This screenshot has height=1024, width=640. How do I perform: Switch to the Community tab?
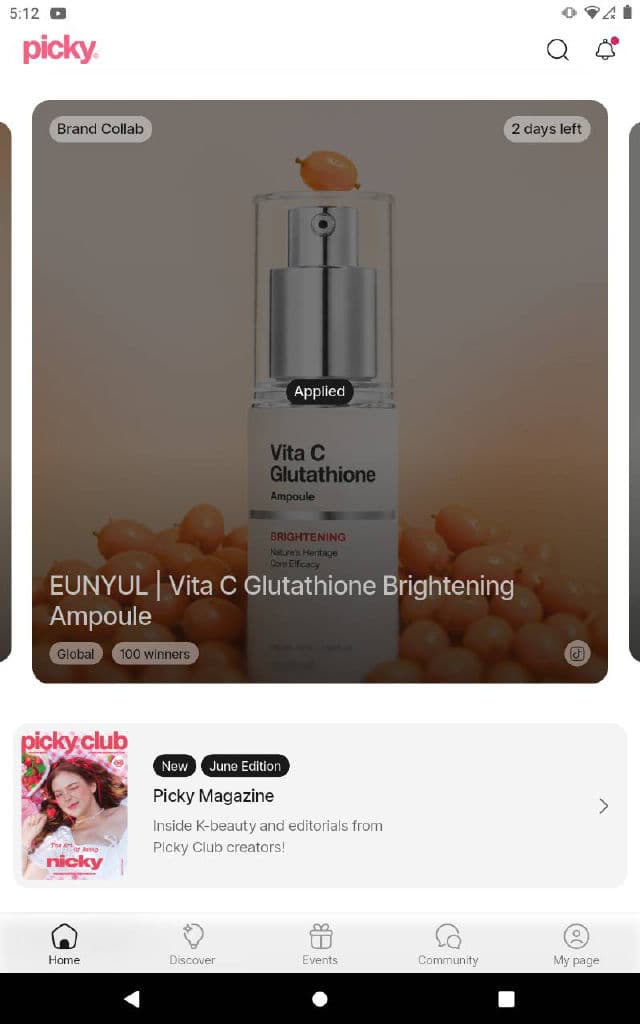pos(448,944)
